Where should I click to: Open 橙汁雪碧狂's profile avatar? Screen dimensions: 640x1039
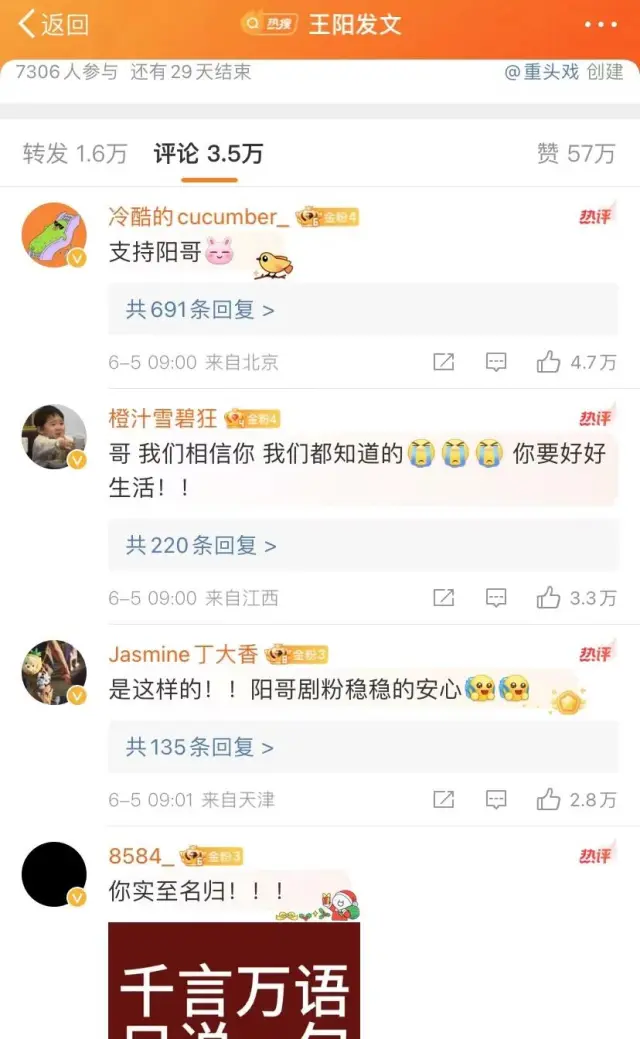(x=54, y=437)
